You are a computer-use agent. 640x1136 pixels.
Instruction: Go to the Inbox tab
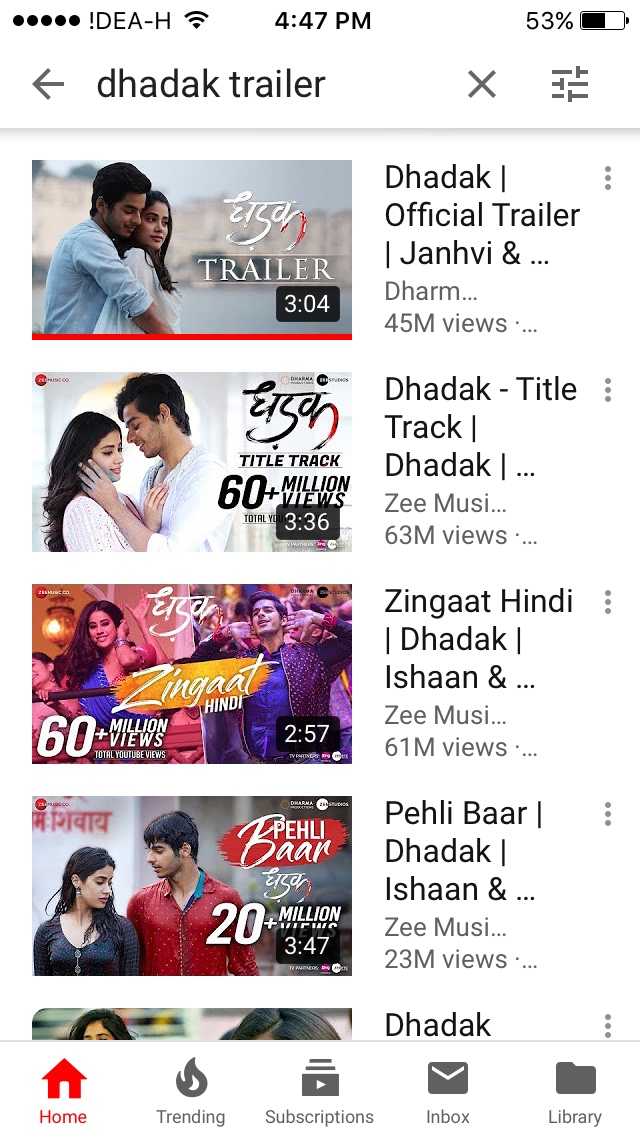[x=447, y=1092]
